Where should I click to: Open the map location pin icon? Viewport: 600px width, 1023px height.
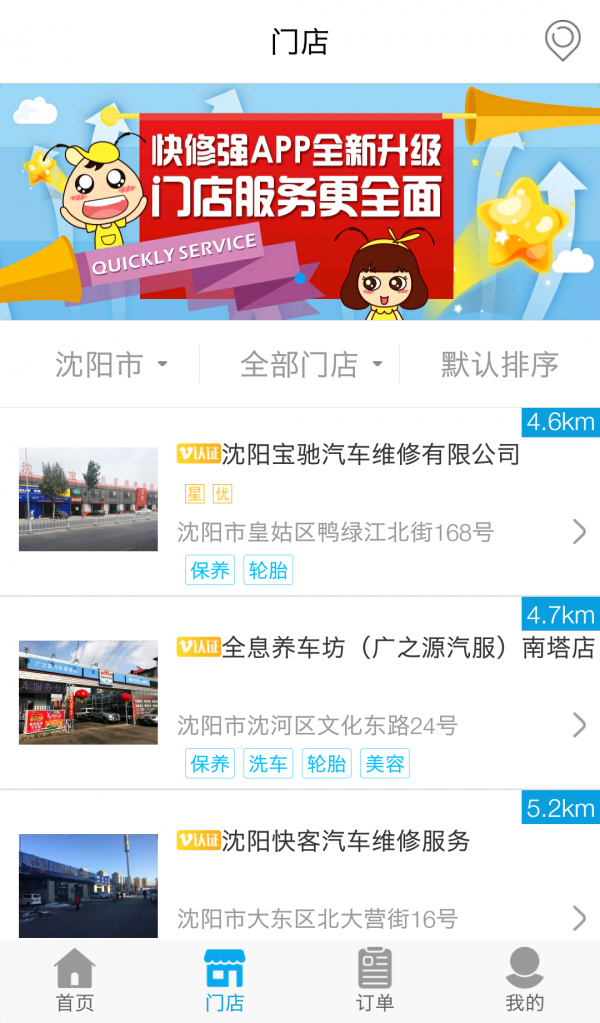pyautogui.click(x=562, y=41)
